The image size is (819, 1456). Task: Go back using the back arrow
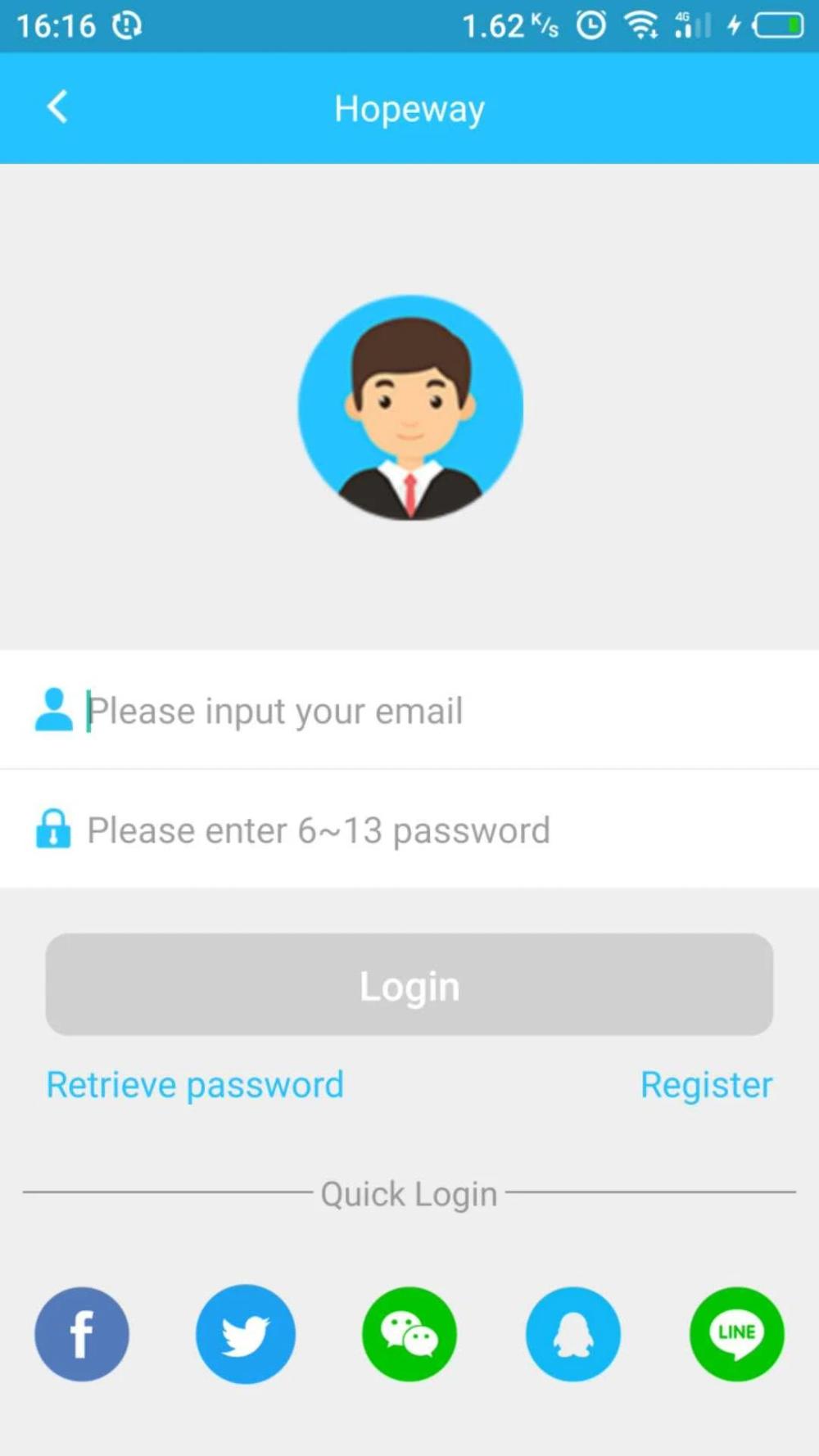click(x=57, y=107)
